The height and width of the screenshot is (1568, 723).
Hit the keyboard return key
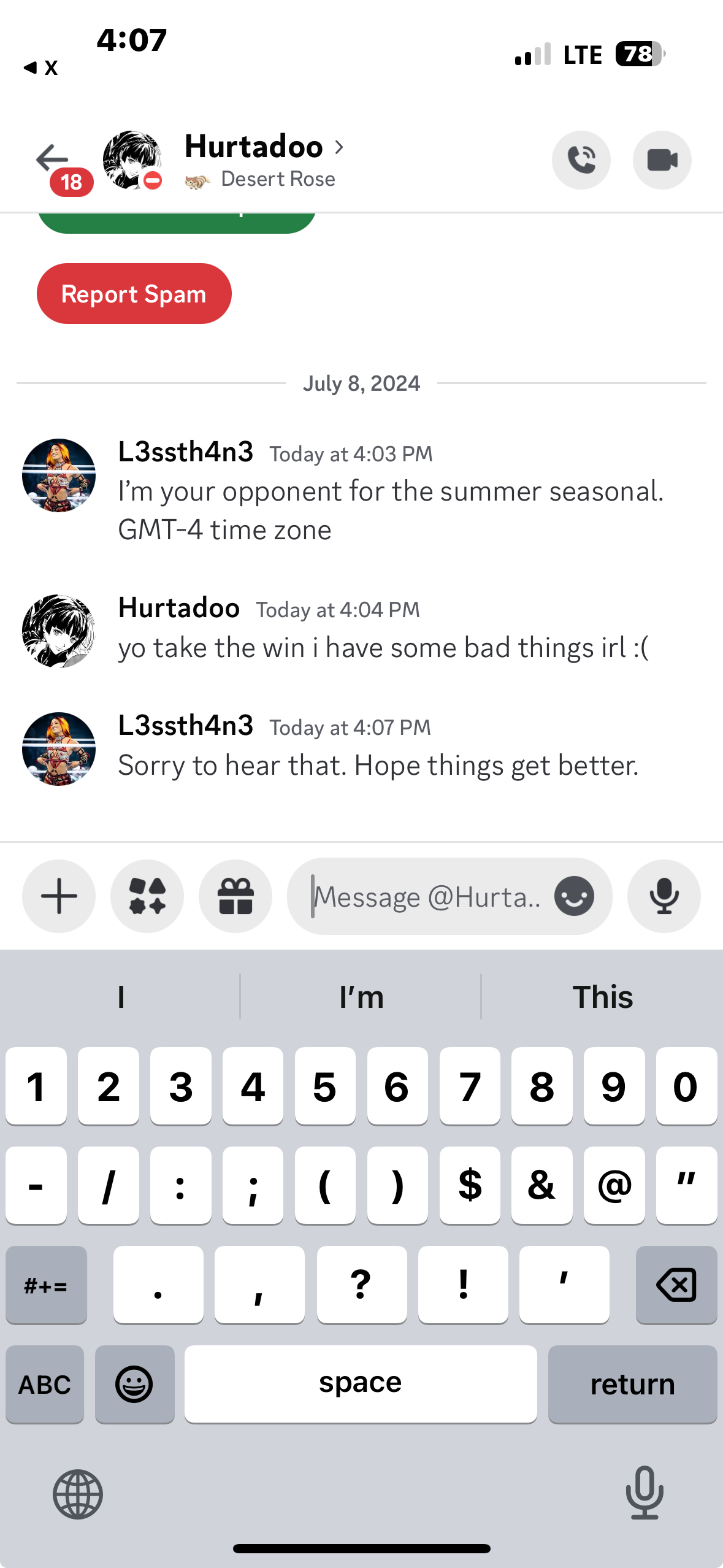[632, 1385]
